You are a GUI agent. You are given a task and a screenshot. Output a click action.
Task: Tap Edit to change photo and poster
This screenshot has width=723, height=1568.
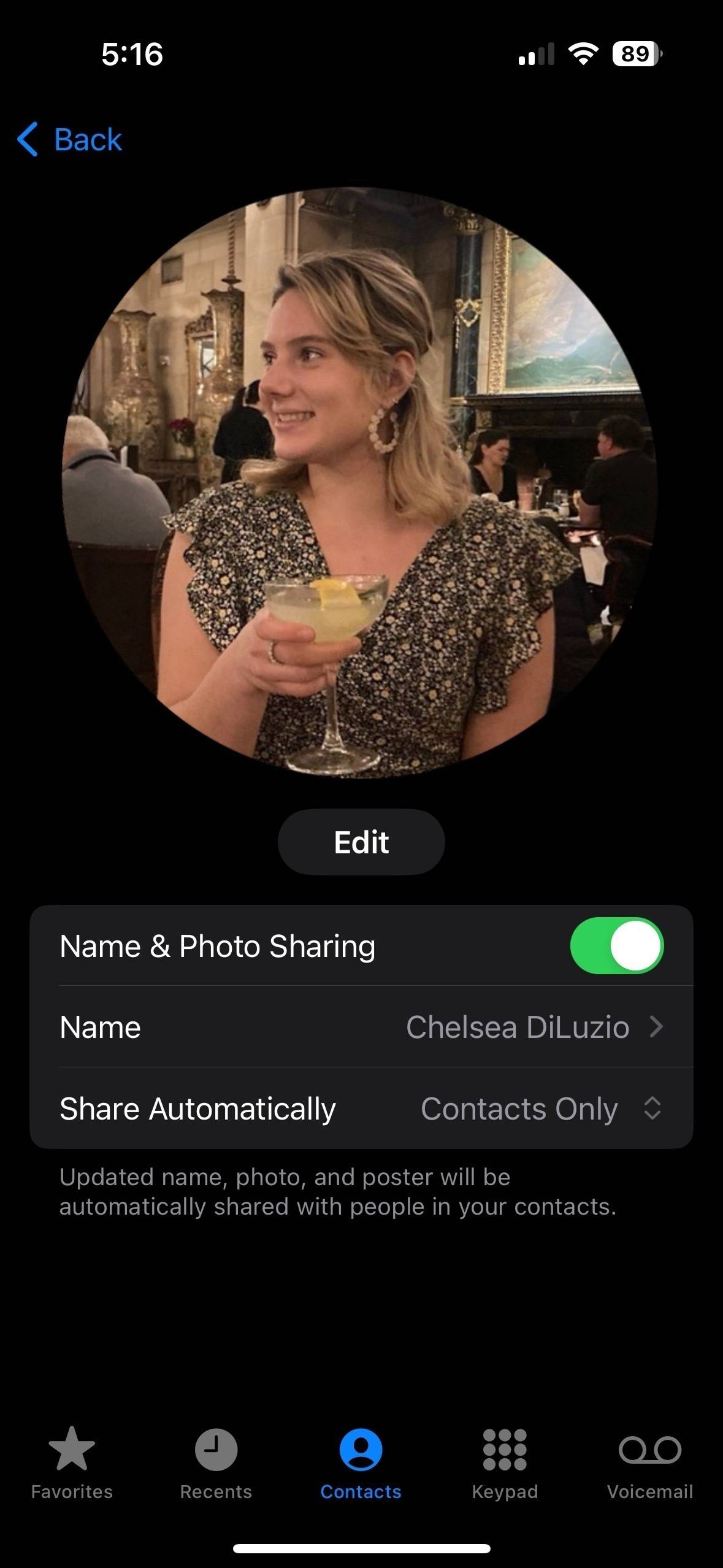pyautogui.click(x=361, y=842)
